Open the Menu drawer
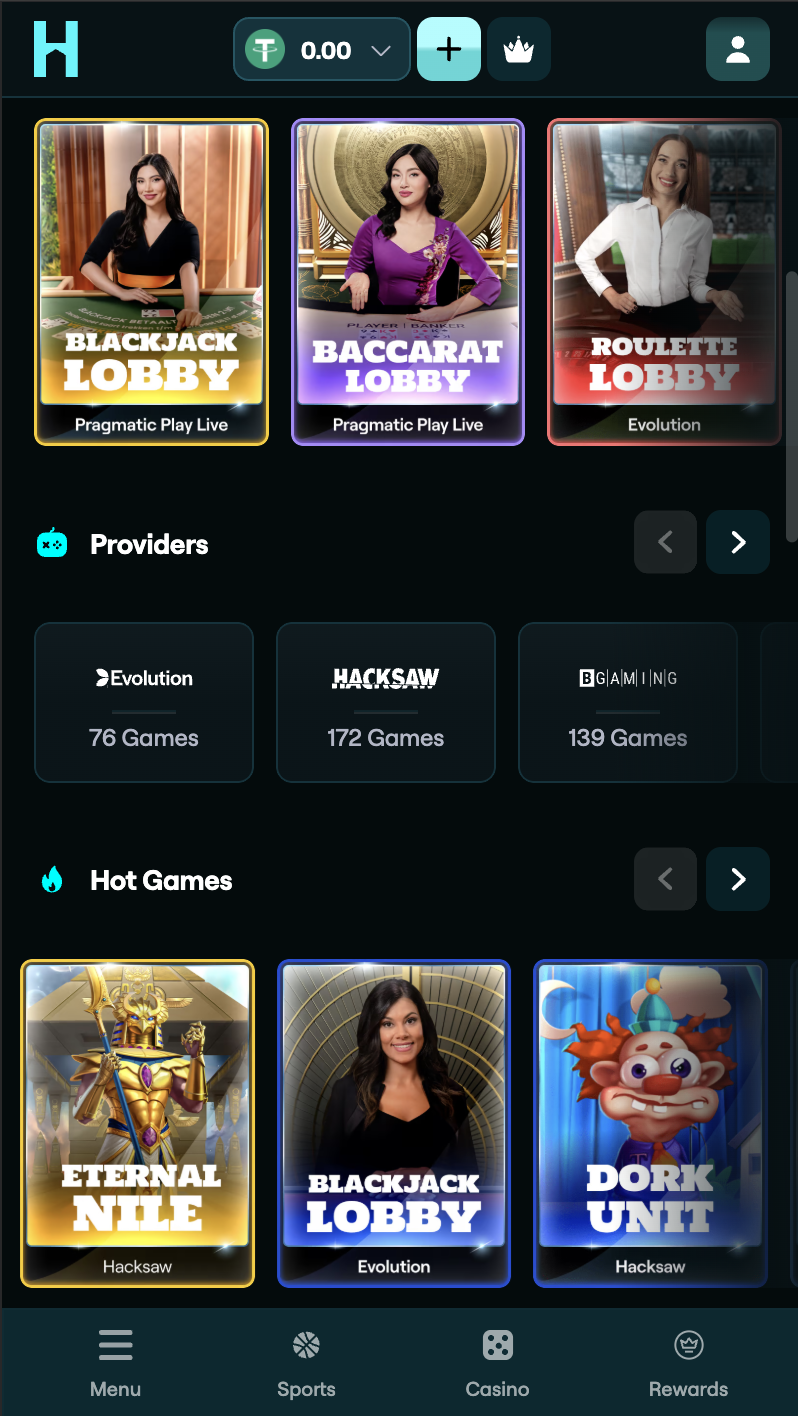The width and height of the screenshot is (798, 1416). (115, 1362)
